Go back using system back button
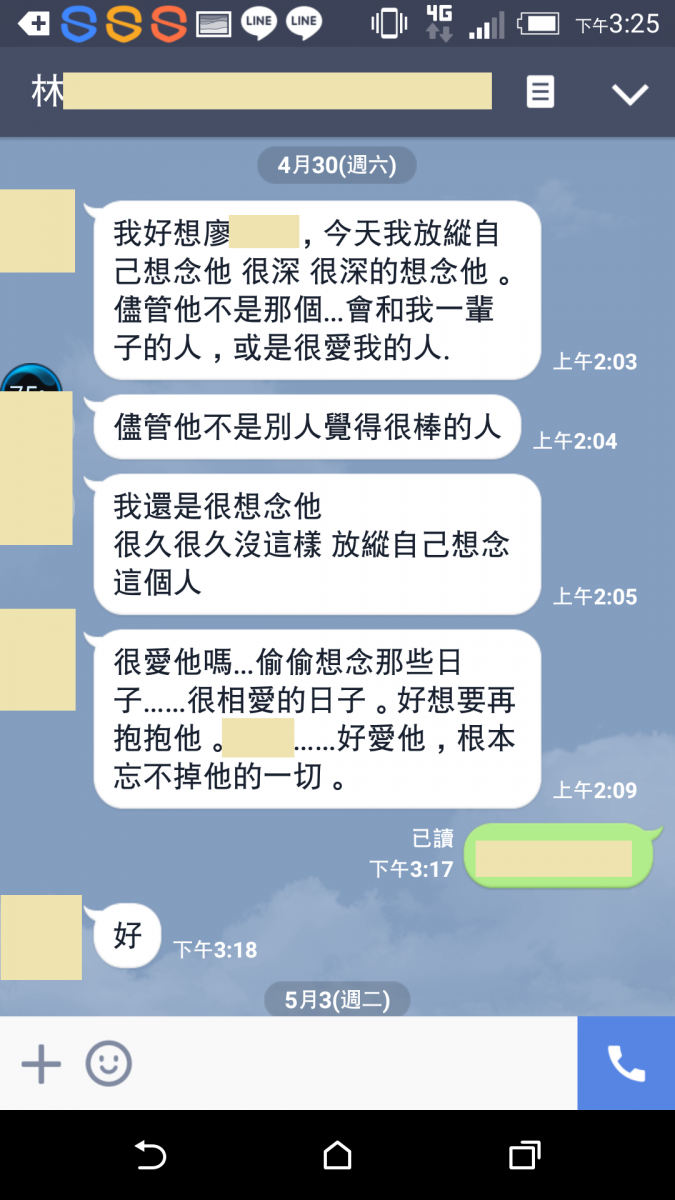Image resolution: width=675 pixels, height=1200 pixels. coord(150,1156)
